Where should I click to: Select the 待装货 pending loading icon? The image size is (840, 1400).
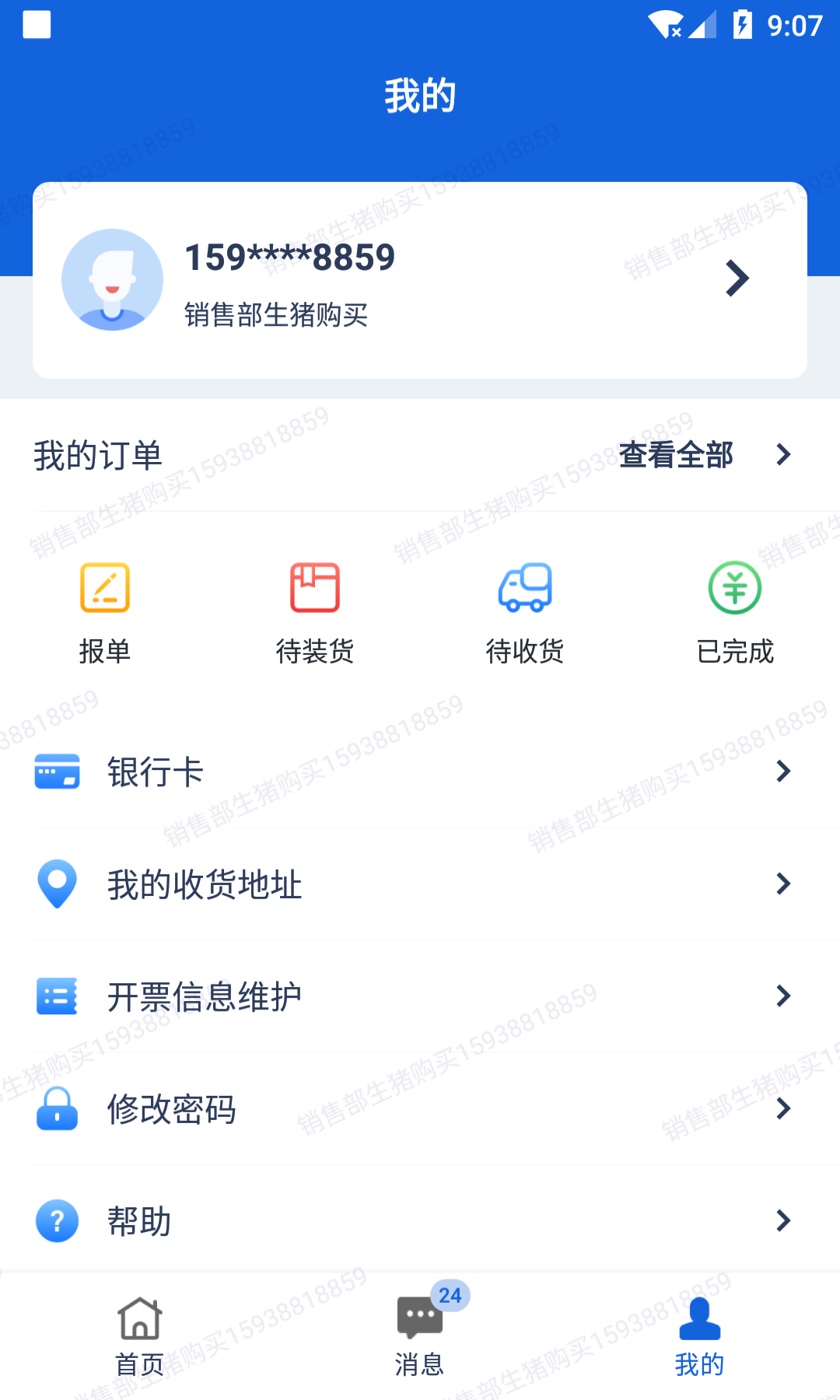(315, 589)
